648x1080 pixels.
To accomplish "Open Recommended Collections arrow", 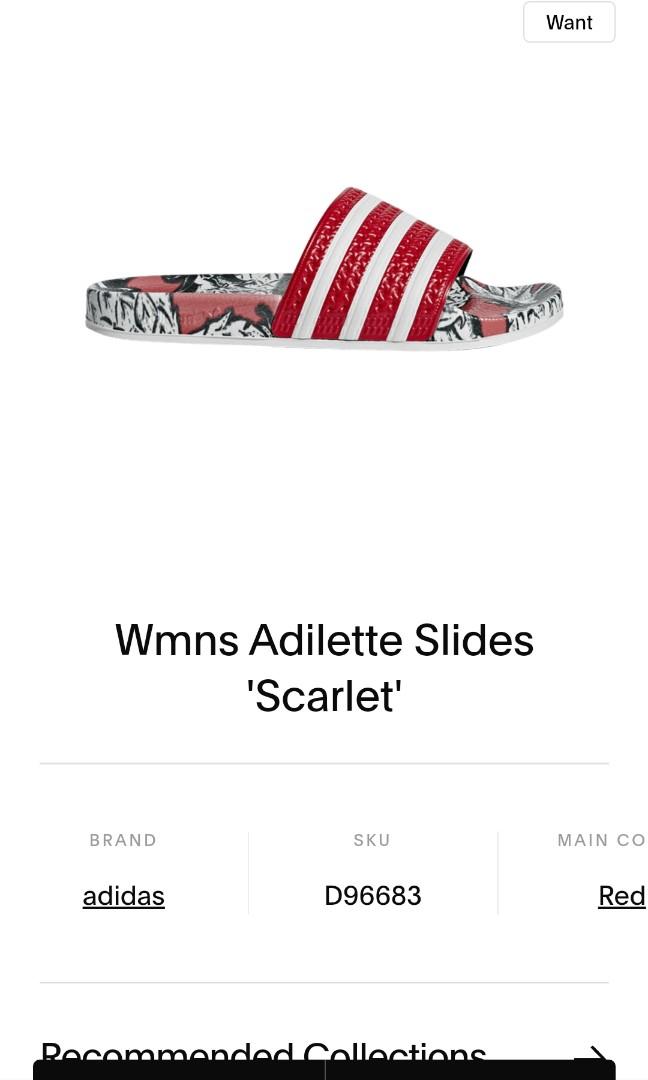I will (x=592, y=1054).
